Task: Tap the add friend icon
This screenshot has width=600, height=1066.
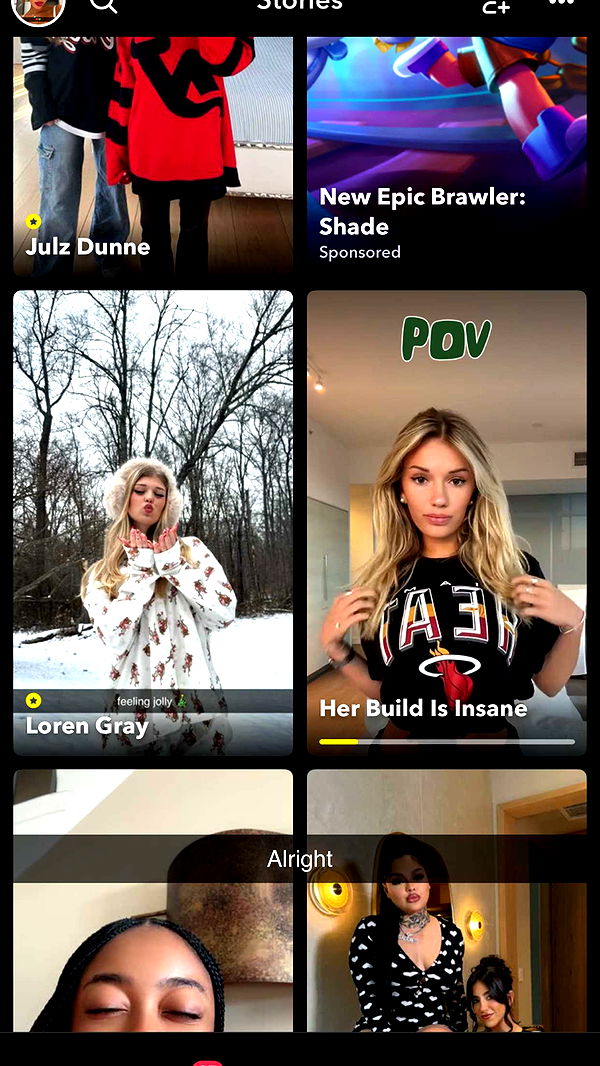Action: tap(496, 6)
